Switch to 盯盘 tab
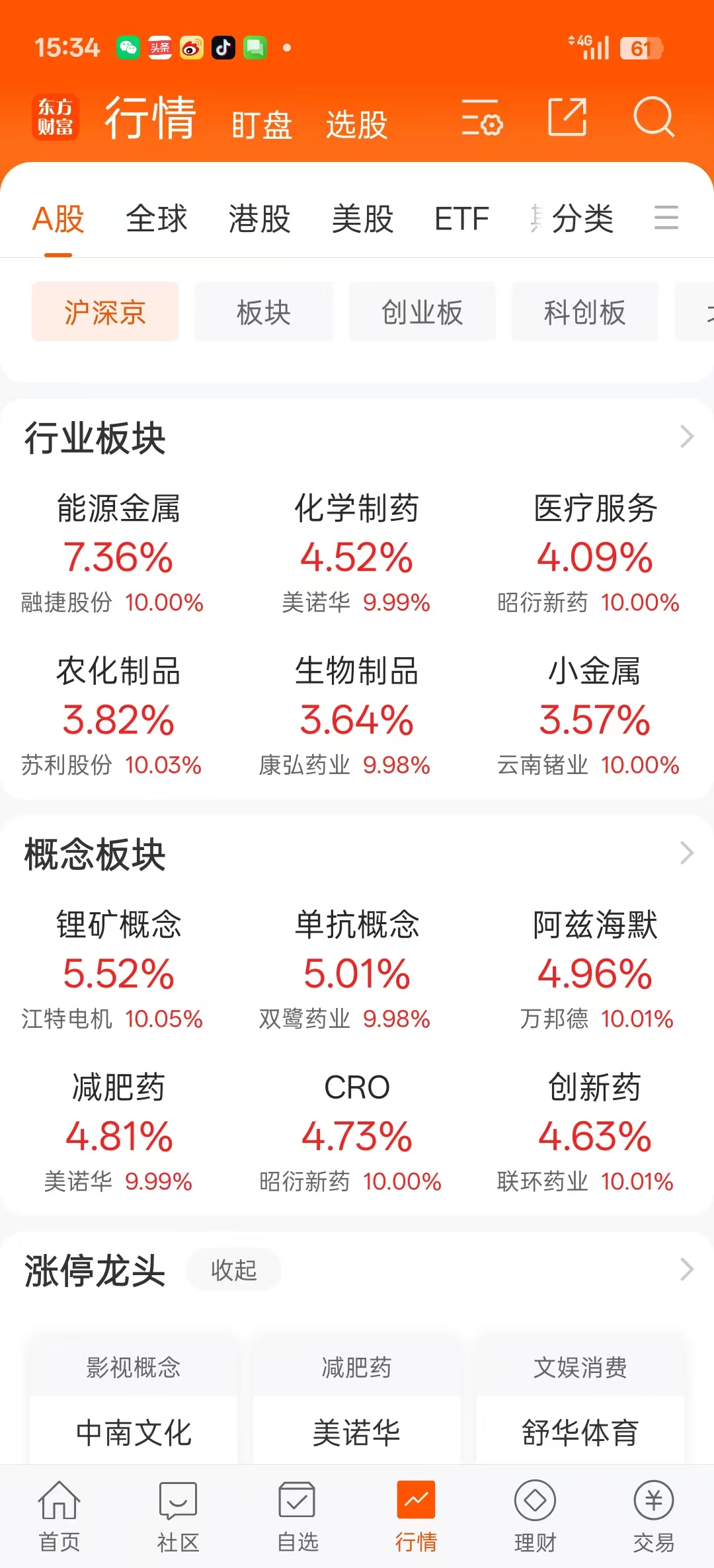This screenshot has height=1568, width=714. pyautogui.click(x=262, y=124)
